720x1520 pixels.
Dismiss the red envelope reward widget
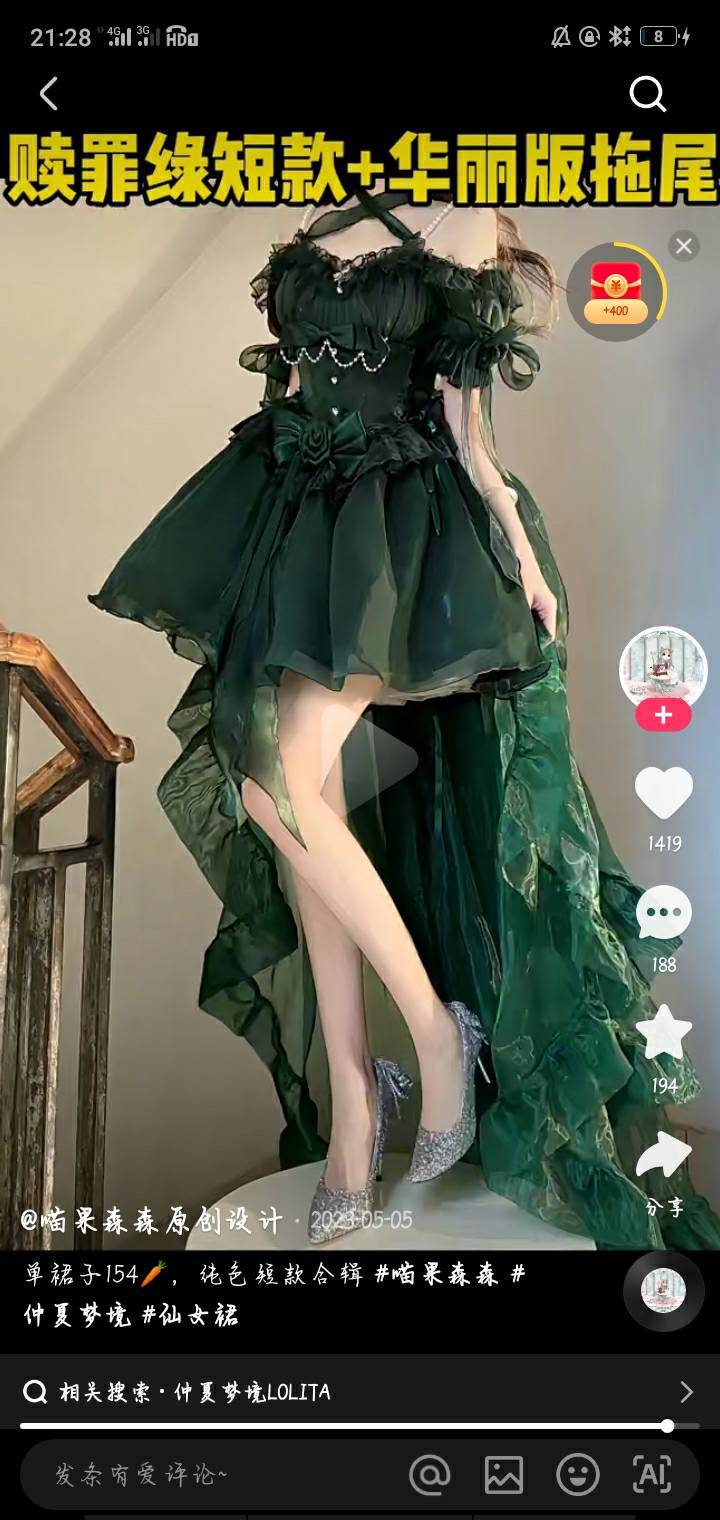684,246
